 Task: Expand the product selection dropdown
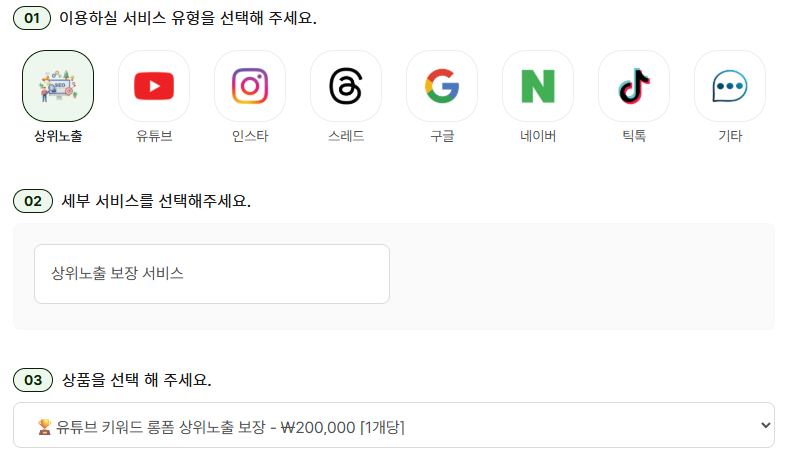[x=394, y=426]
